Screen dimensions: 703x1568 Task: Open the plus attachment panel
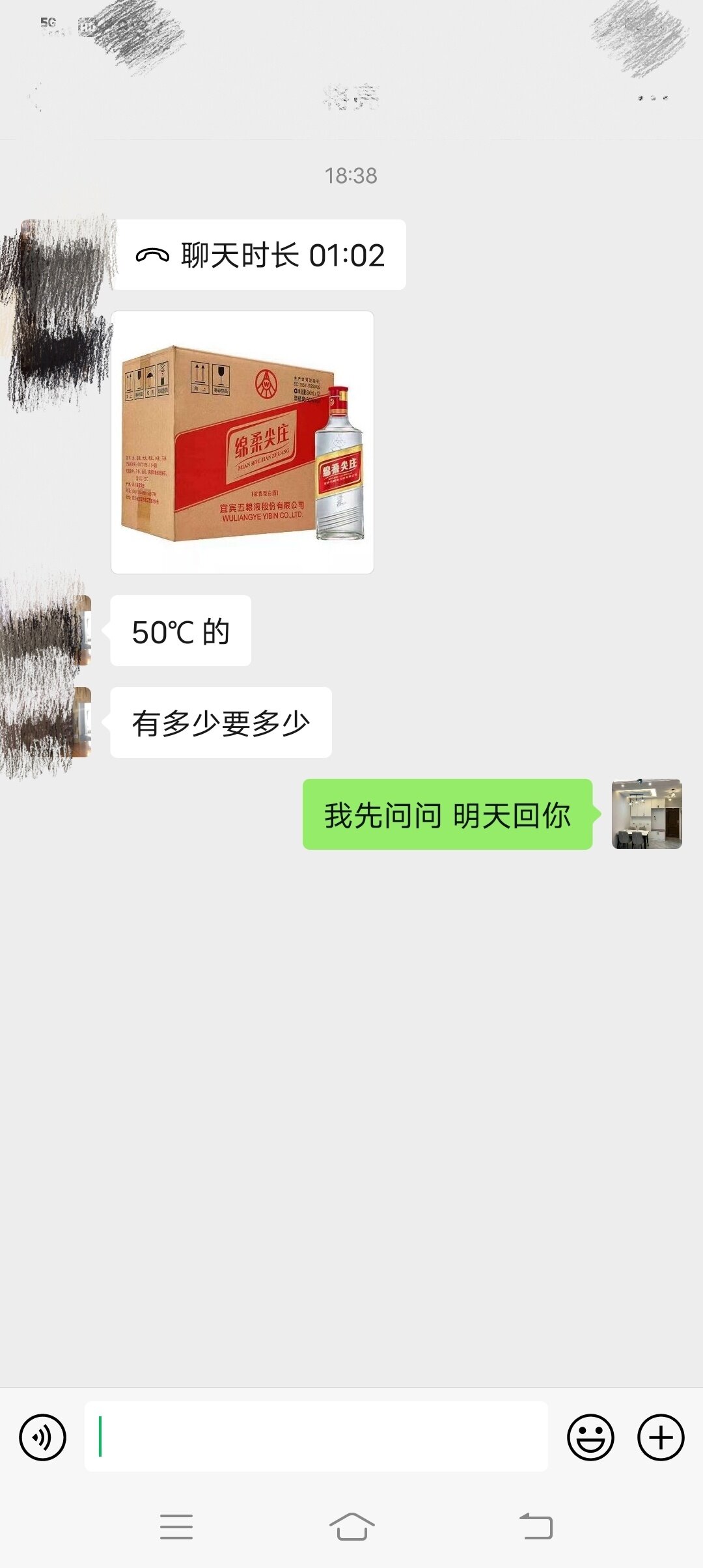[x=661, y=1437]
